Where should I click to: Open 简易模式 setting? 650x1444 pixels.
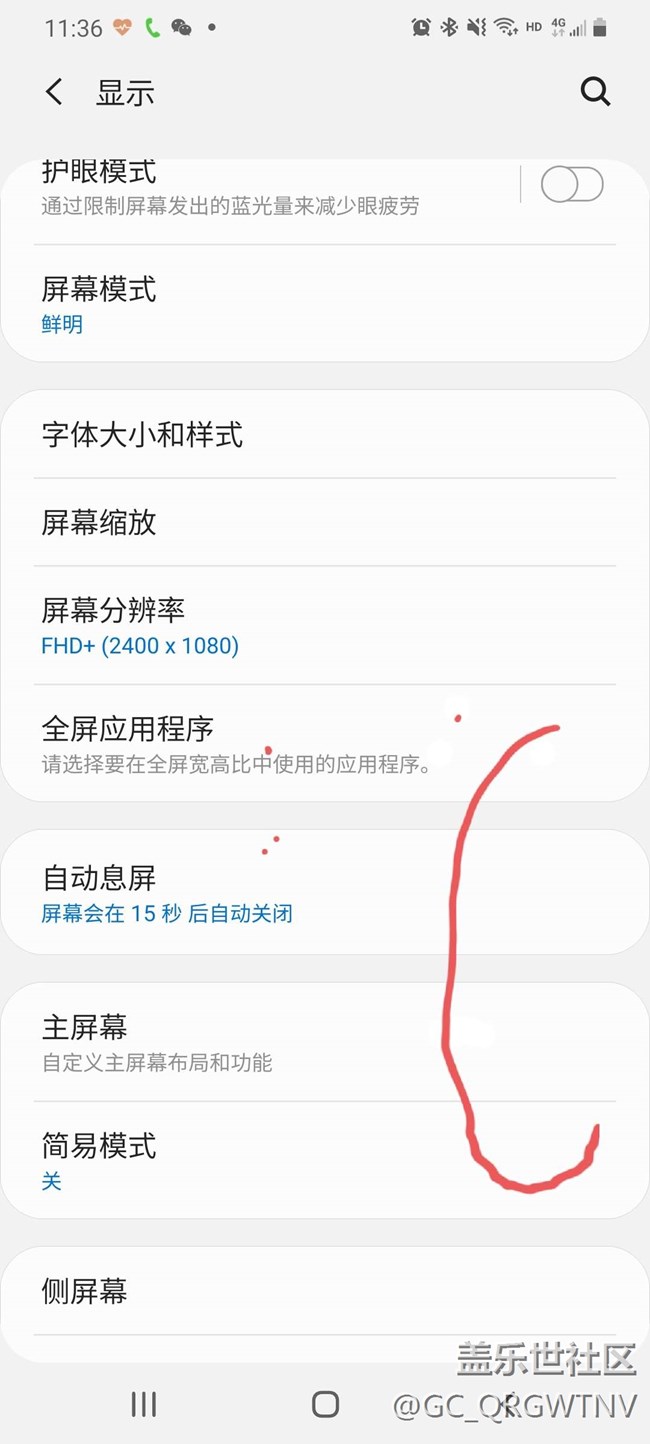click(300, 1160)
